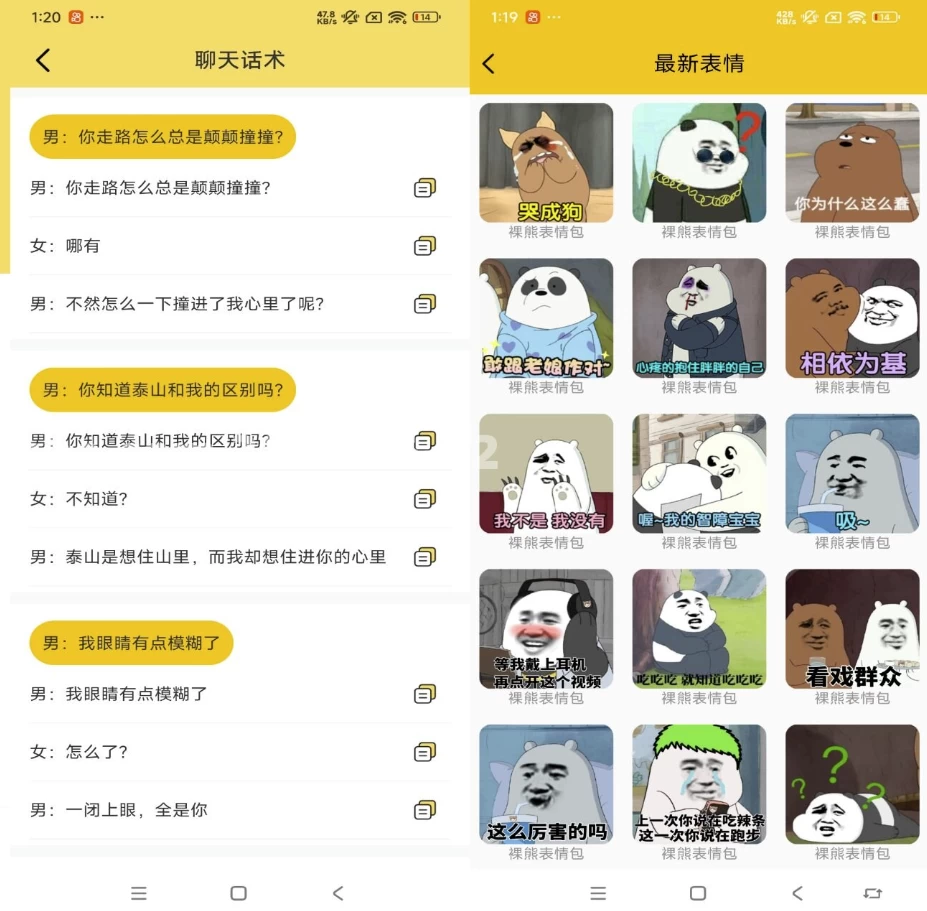The height and width of the screenshot is (911, 927).
Task: Copy the line 男：你走路怎么总是颠颠撞撞?
Action: point(425,187)
